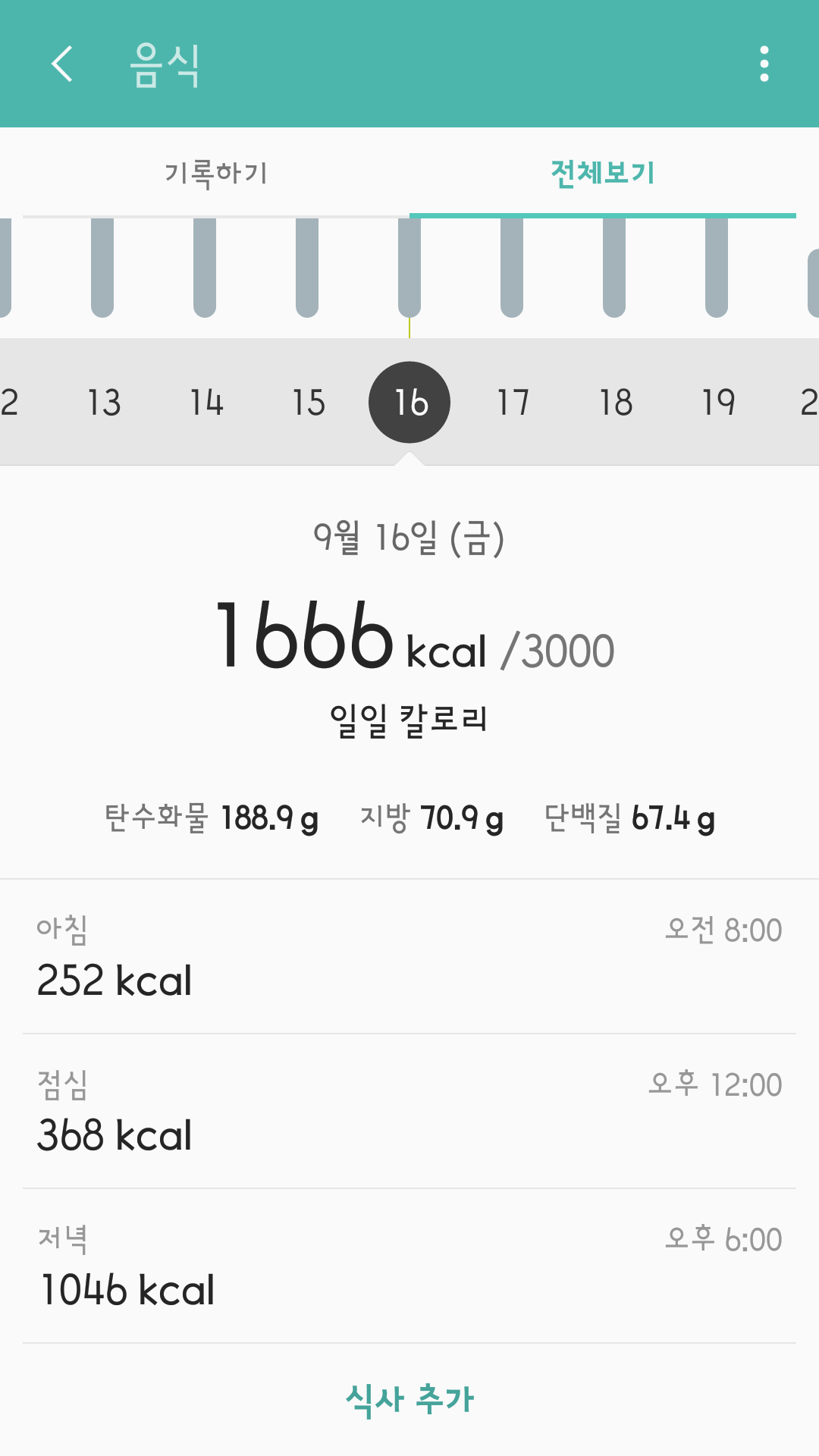Select the 전체보기 tab
Viewport: 819px width, 1456px height.
(603, 174)
